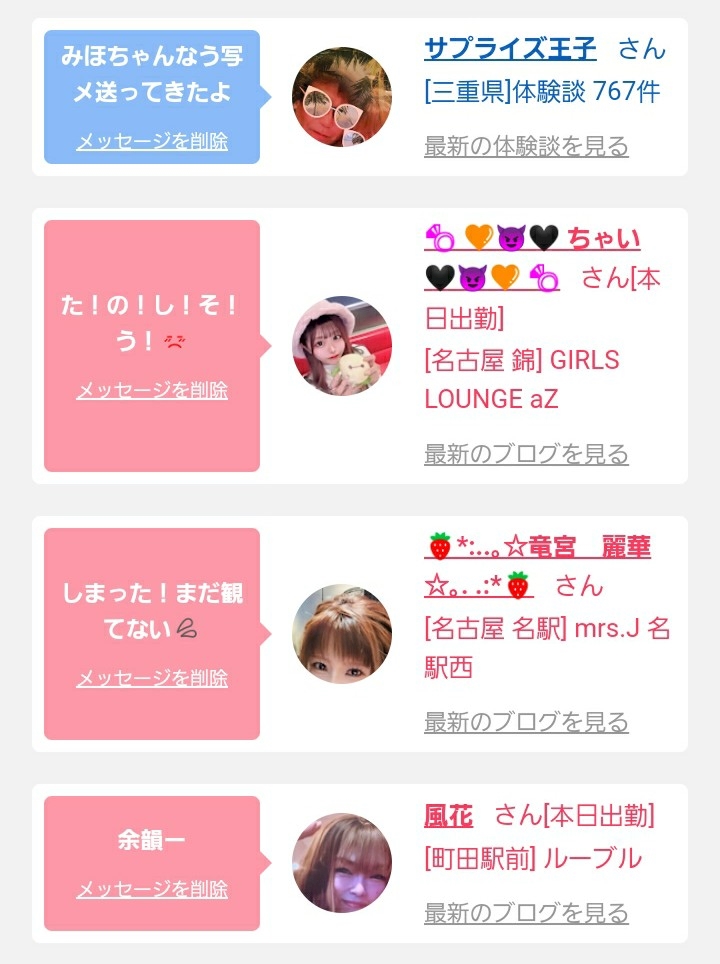Open サプライズ王子's profile name link
720x964 pixels.
click(510, 49)
